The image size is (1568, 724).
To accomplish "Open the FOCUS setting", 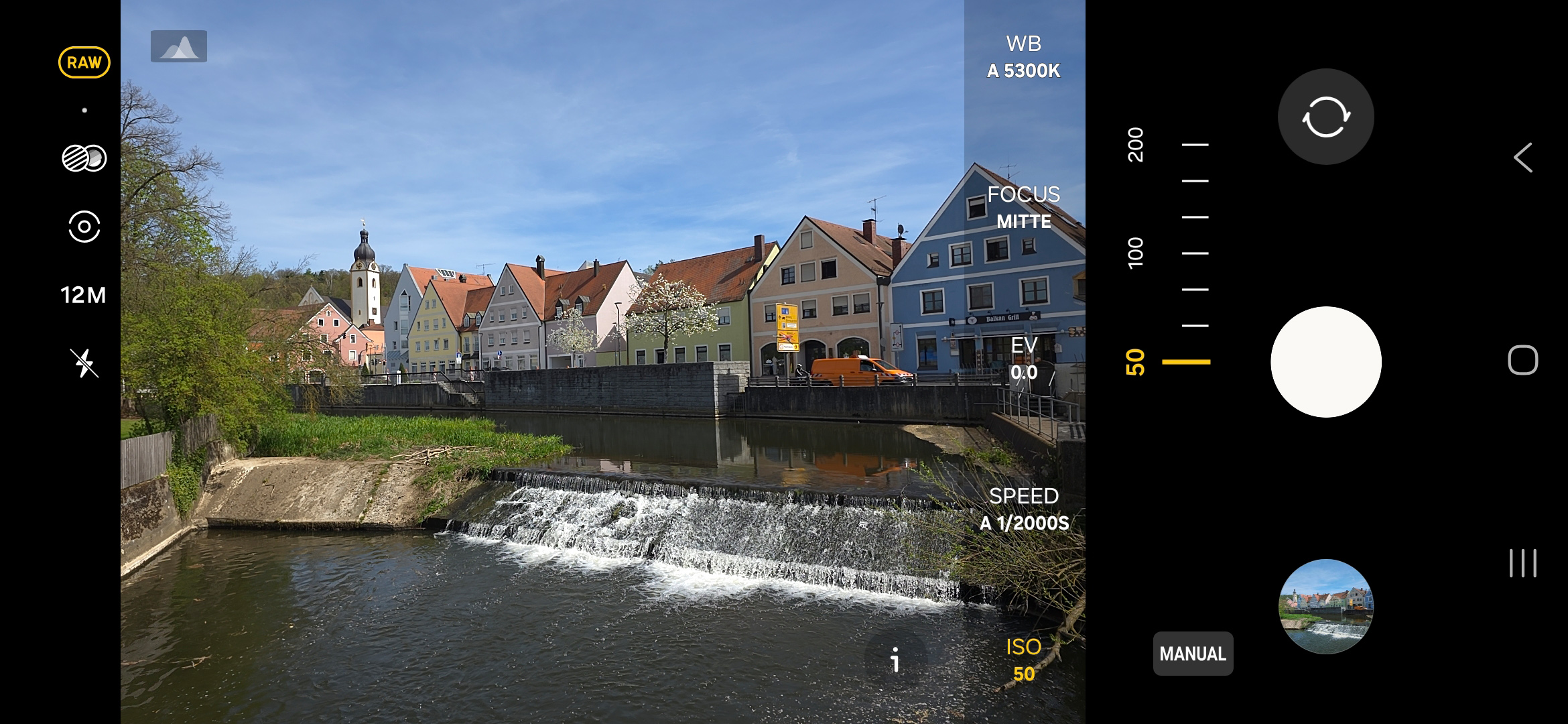I will point(1023,207).
